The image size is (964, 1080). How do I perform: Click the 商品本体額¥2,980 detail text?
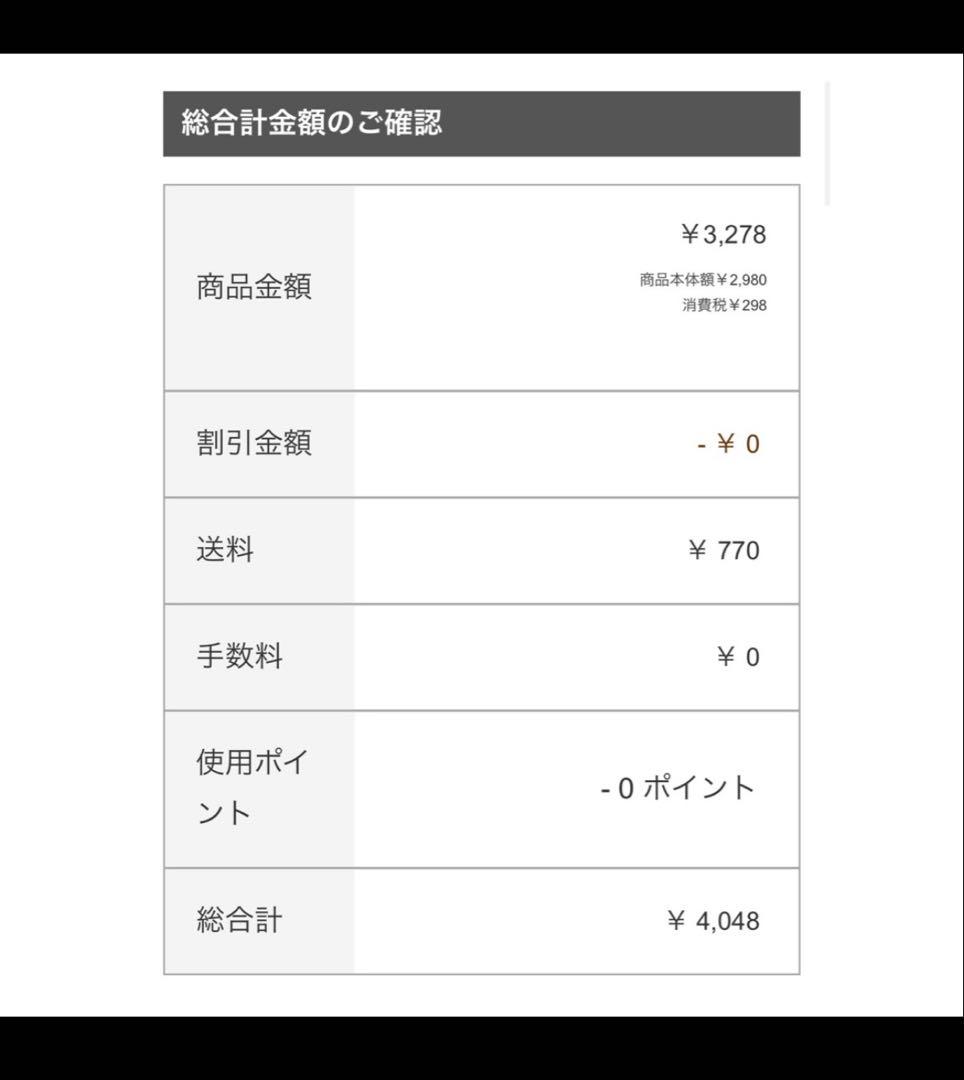coord(706,281)
